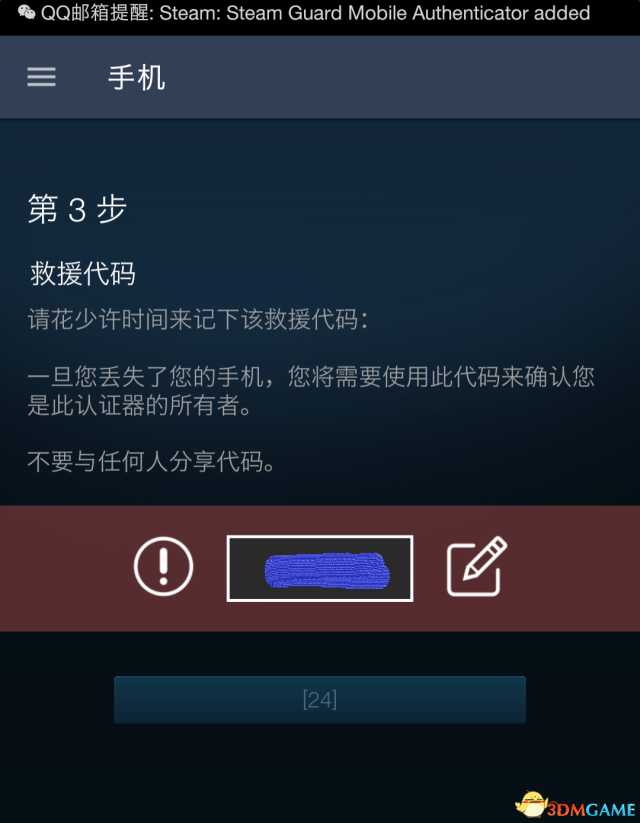
Task: Tap the countdown button labeled [24]
Action: coord(319,700)
